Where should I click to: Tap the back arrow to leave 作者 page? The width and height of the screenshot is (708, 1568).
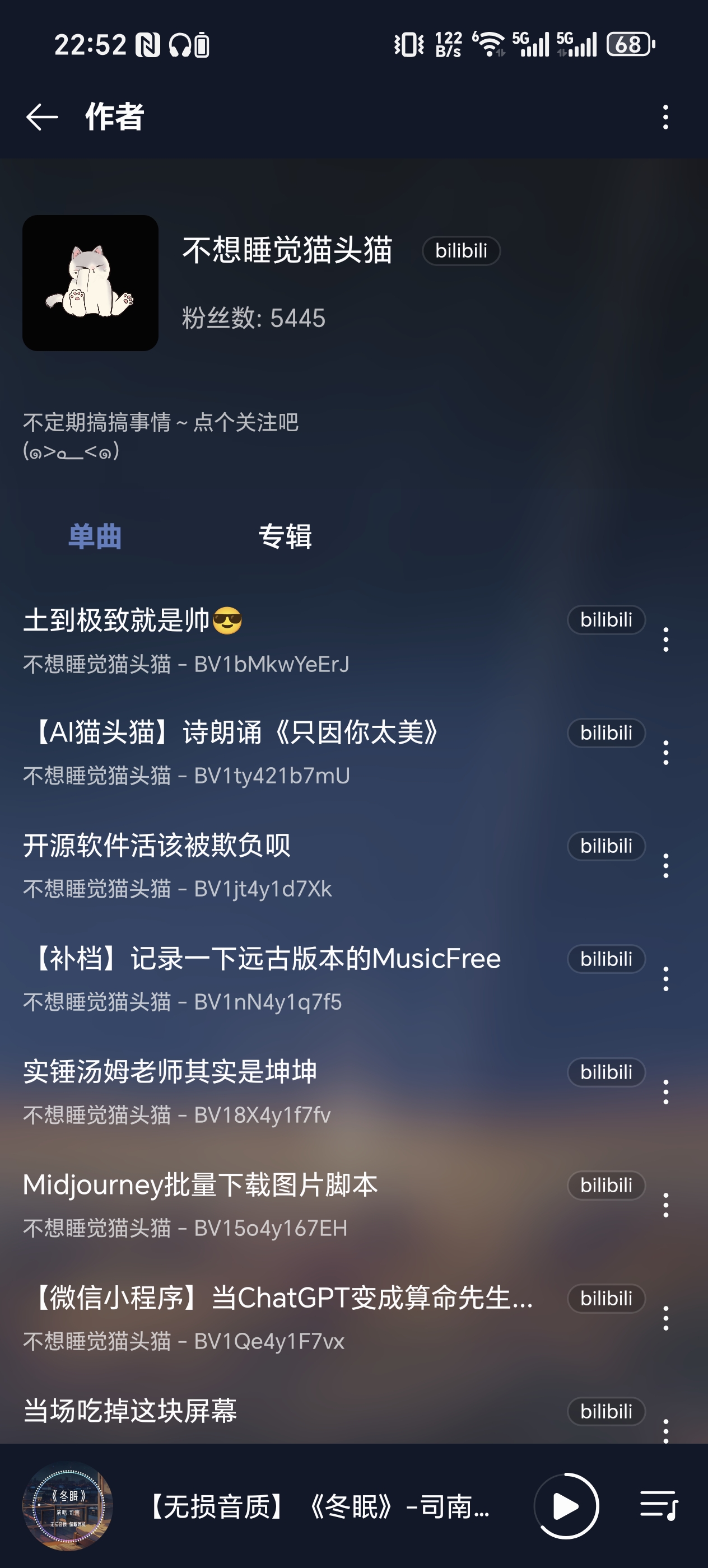[40, 117]
